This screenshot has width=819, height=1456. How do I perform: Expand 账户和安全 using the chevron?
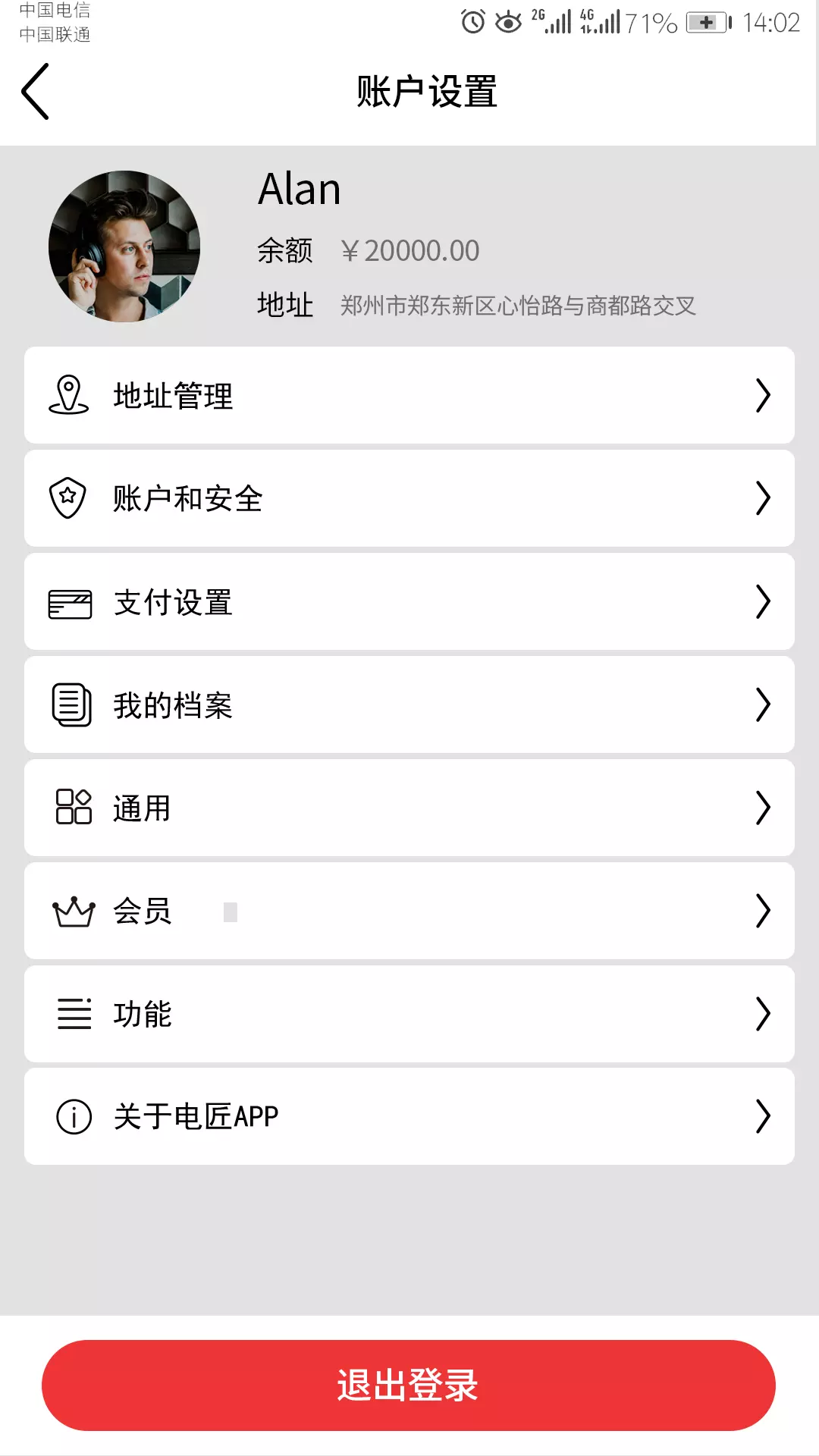[x=763, y=498]
